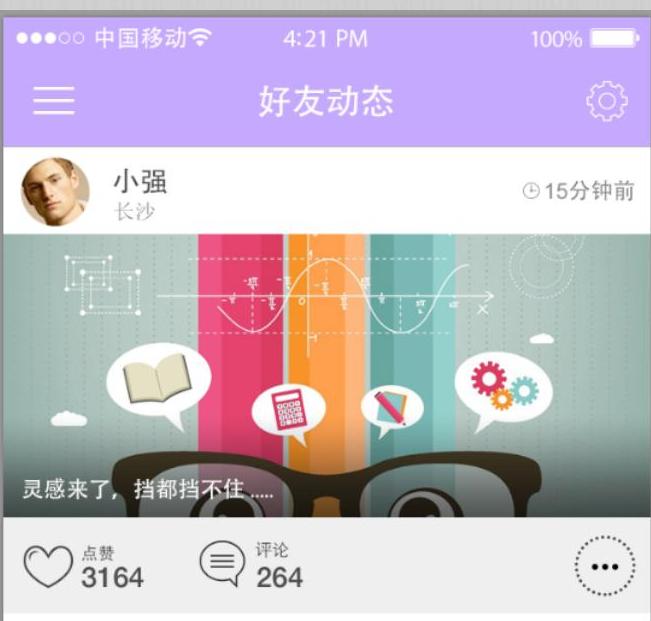Image resolution: width=651 pixels, height=621 pixels.
Task: Open 小强's profile avatar
Action: pos(55,191)
